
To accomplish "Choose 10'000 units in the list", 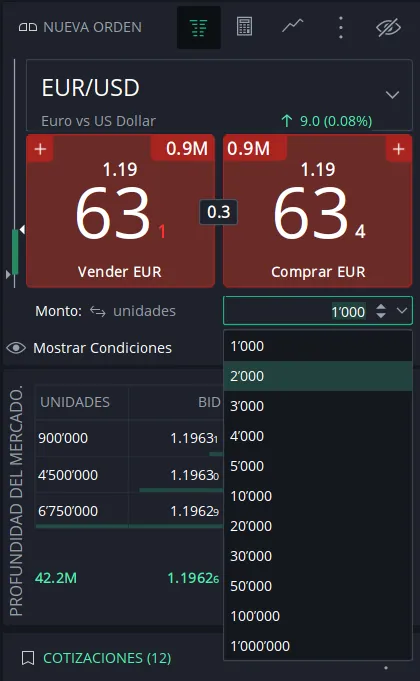I will pos(317,496).
